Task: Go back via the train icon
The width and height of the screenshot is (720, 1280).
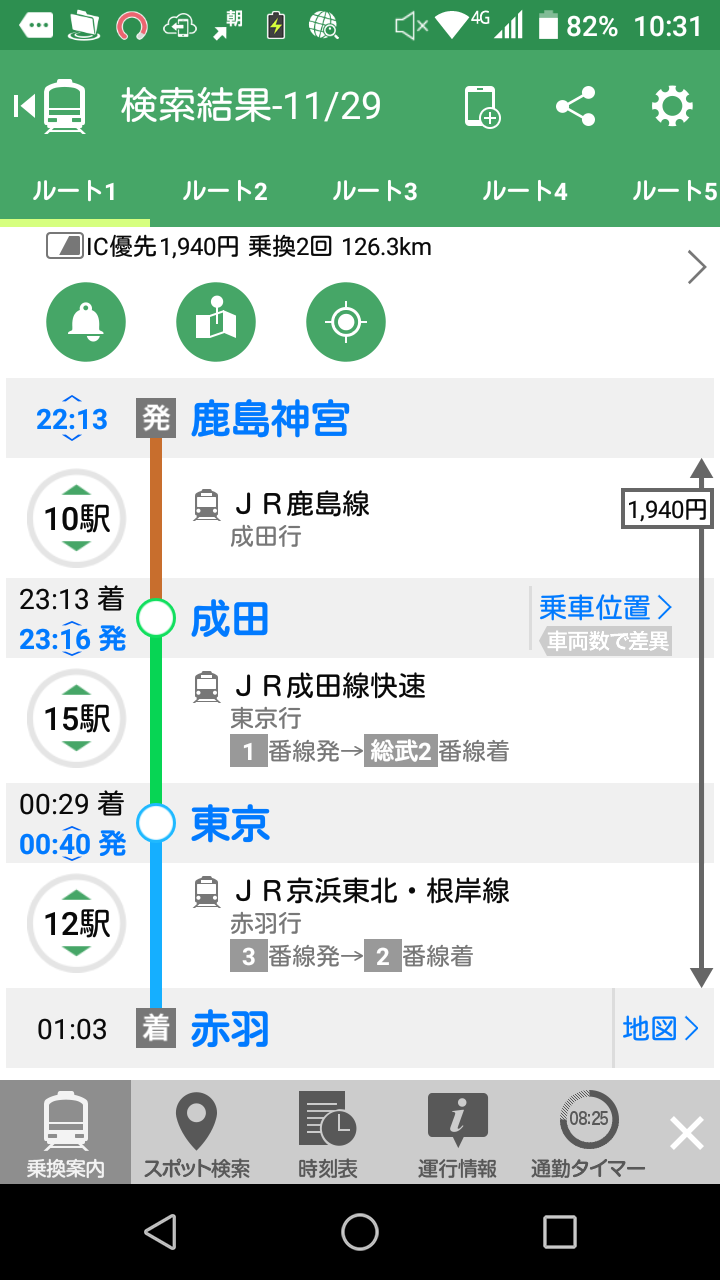Action: [52, 106]
